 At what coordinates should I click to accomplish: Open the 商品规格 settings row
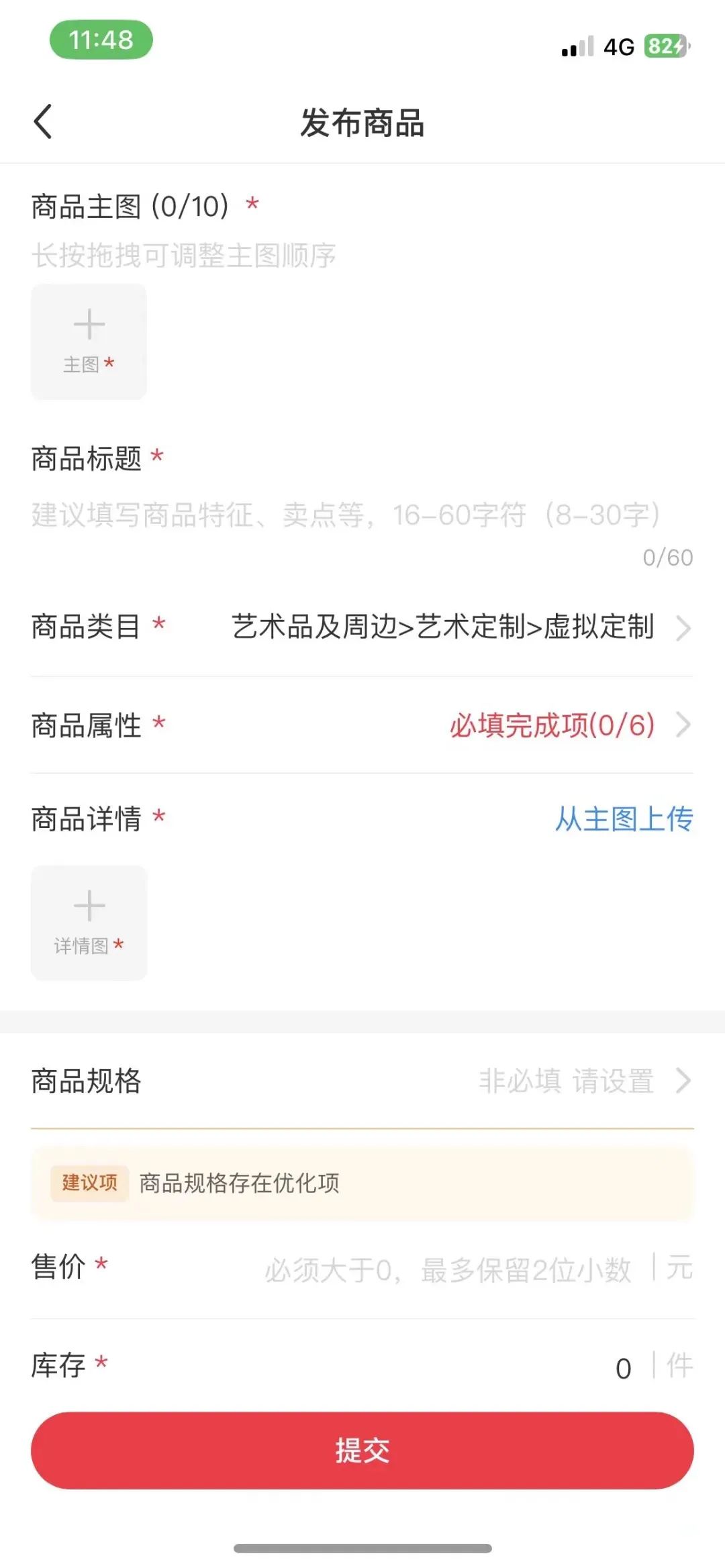362,1081
